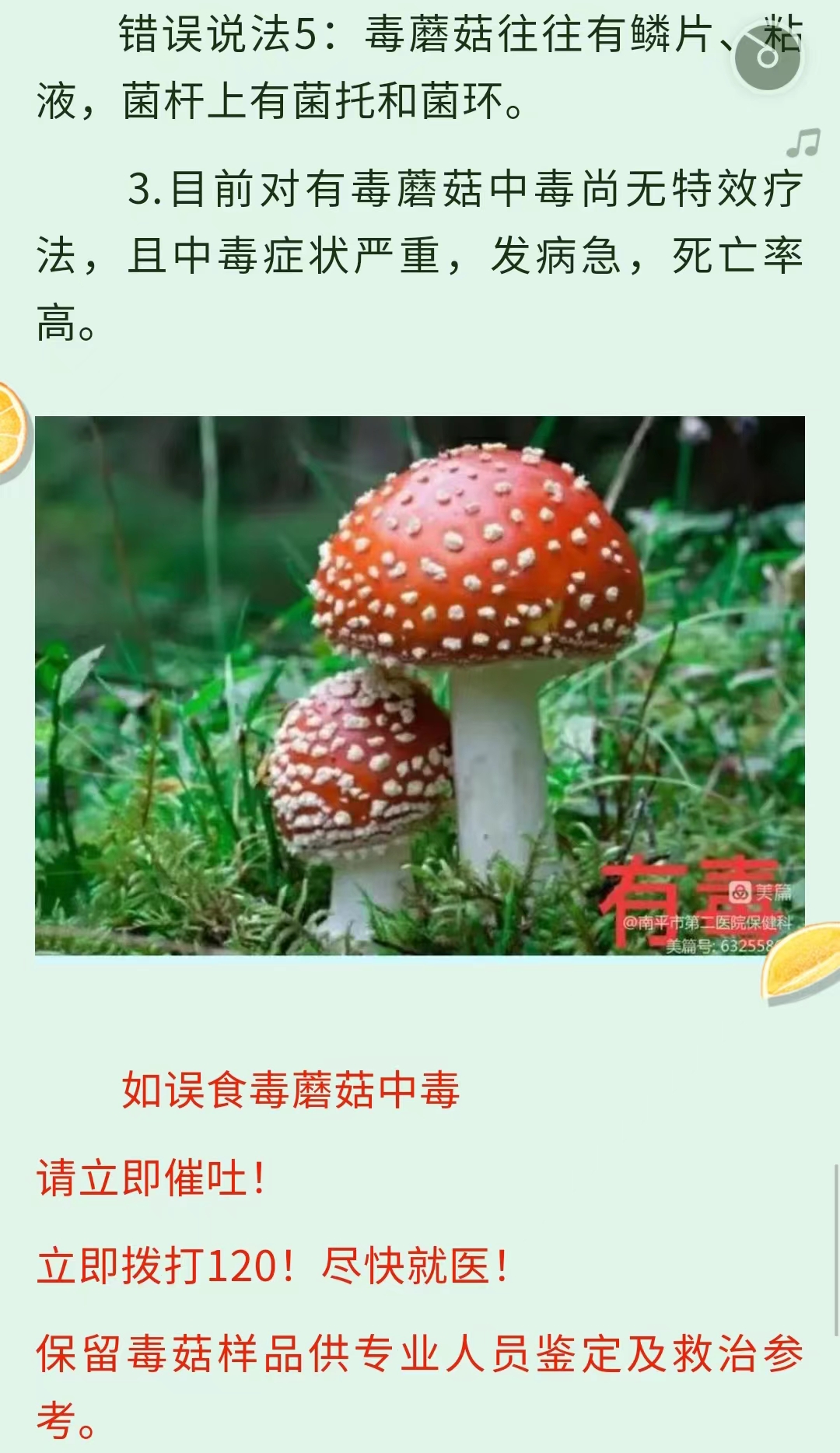Image resolution: width=840 pixels, height=1453 pixels.
Task: Expand the mushroom photo to full screen
Action: point(420,684)
